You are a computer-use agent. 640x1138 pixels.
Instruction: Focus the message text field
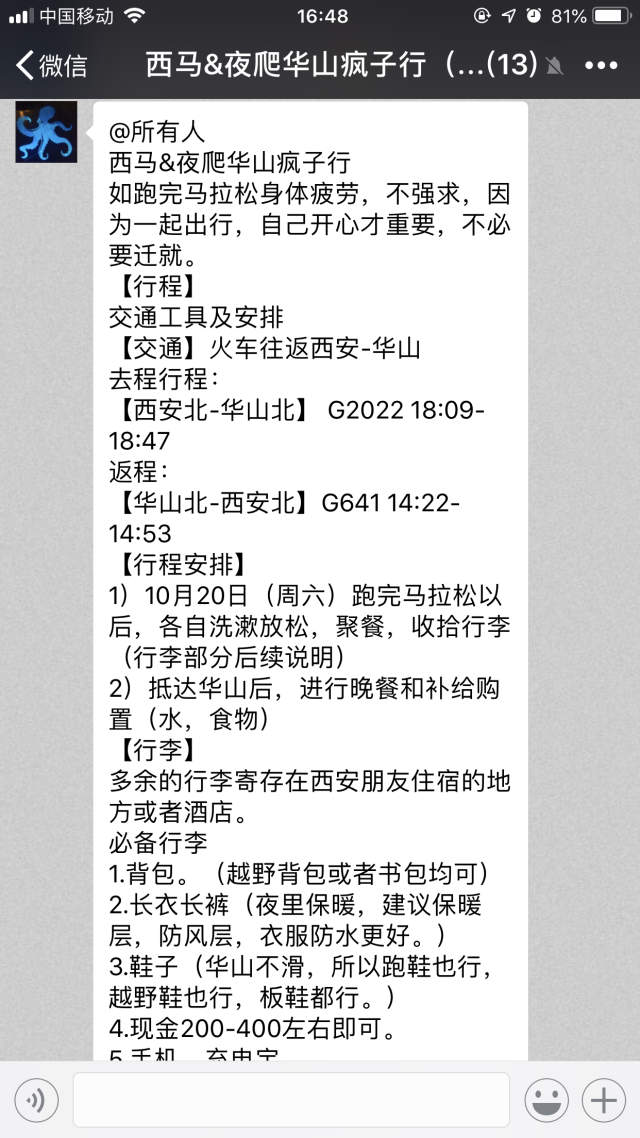pyautogui.click(x=291, y=1100)
